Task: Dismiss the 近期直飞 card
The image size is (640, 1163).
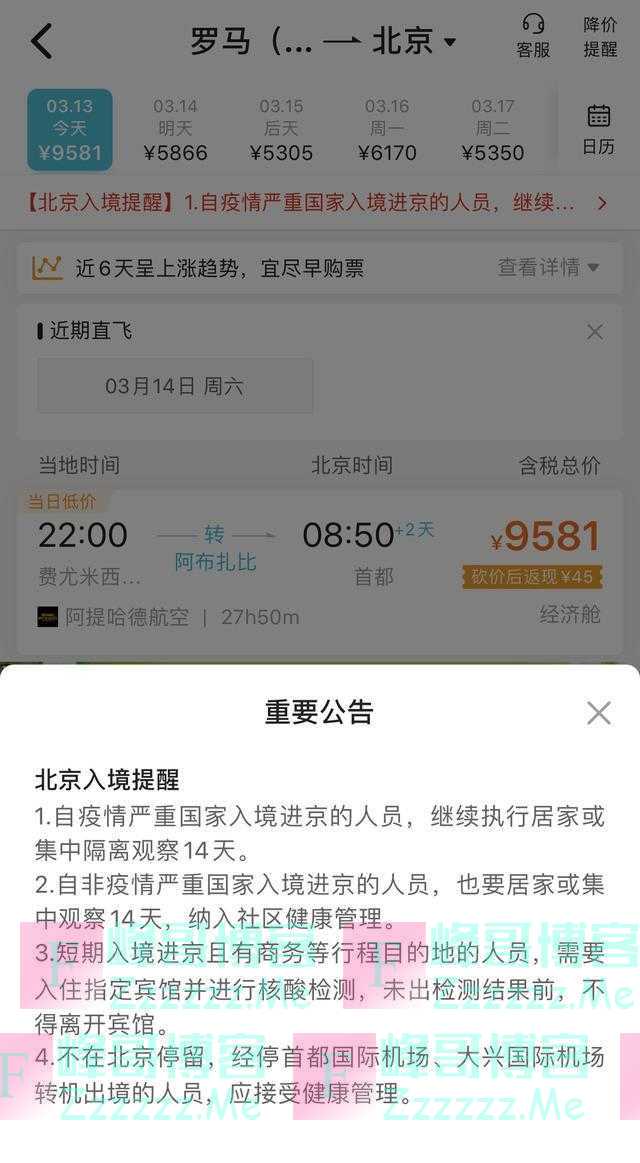Action: (595, 332)
